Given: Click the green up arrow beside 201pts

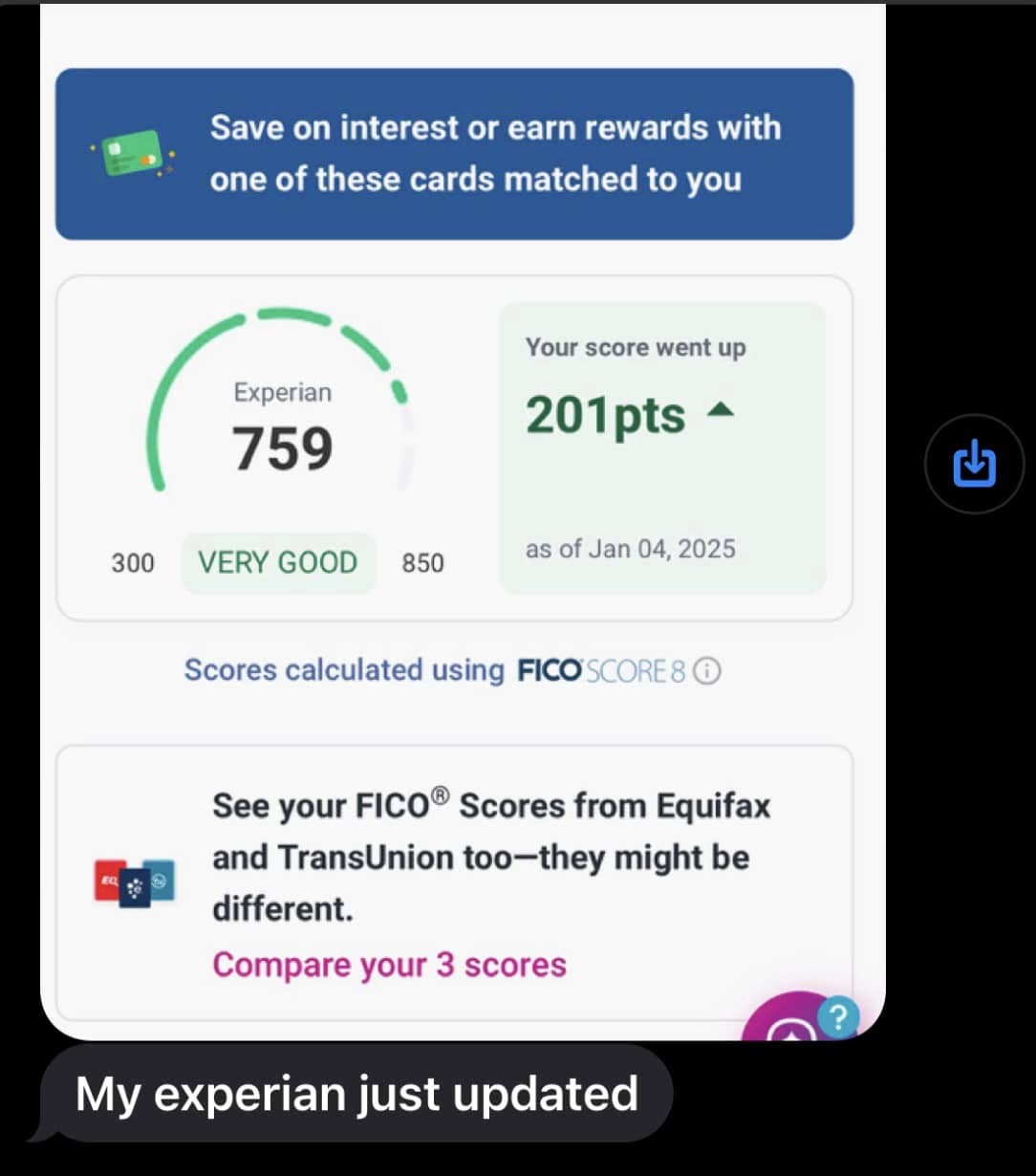Looking at the screenshot, I should pyautogui.click(x=723, y=411).
